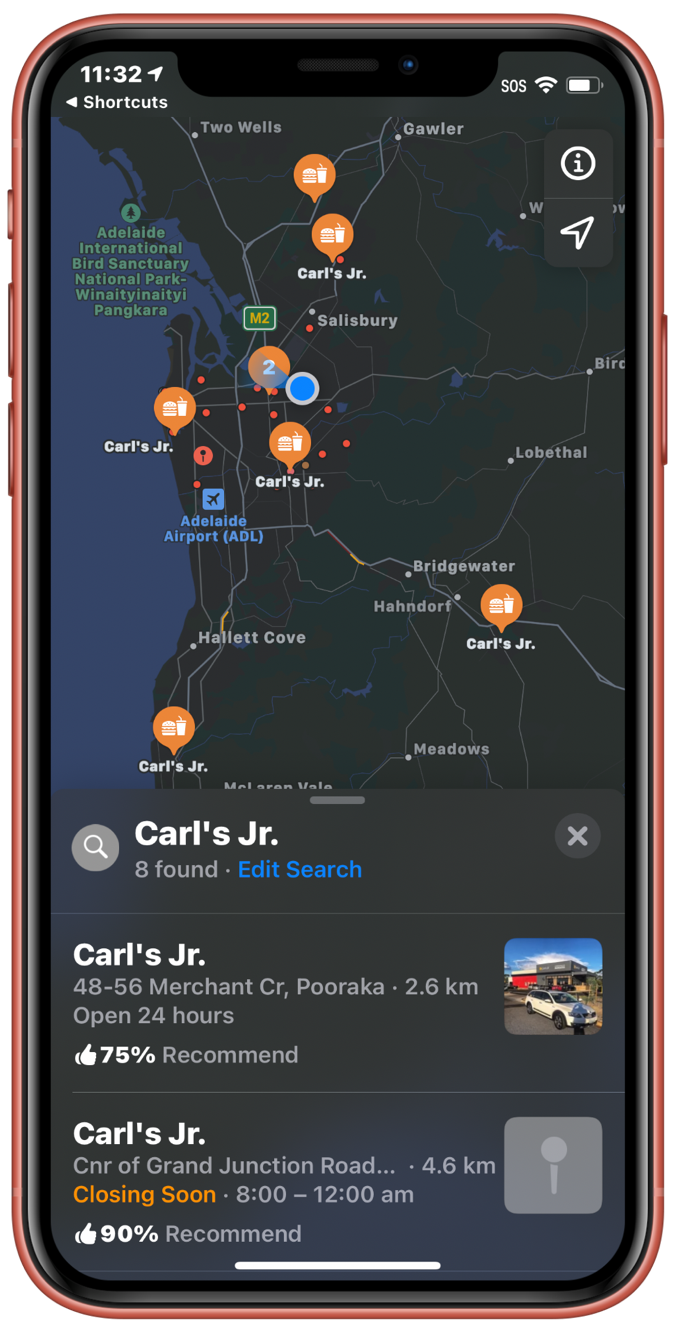Select the topmost burger pin near Two Wells
This screenshot has height=1336, width=675.
[314, 175]
